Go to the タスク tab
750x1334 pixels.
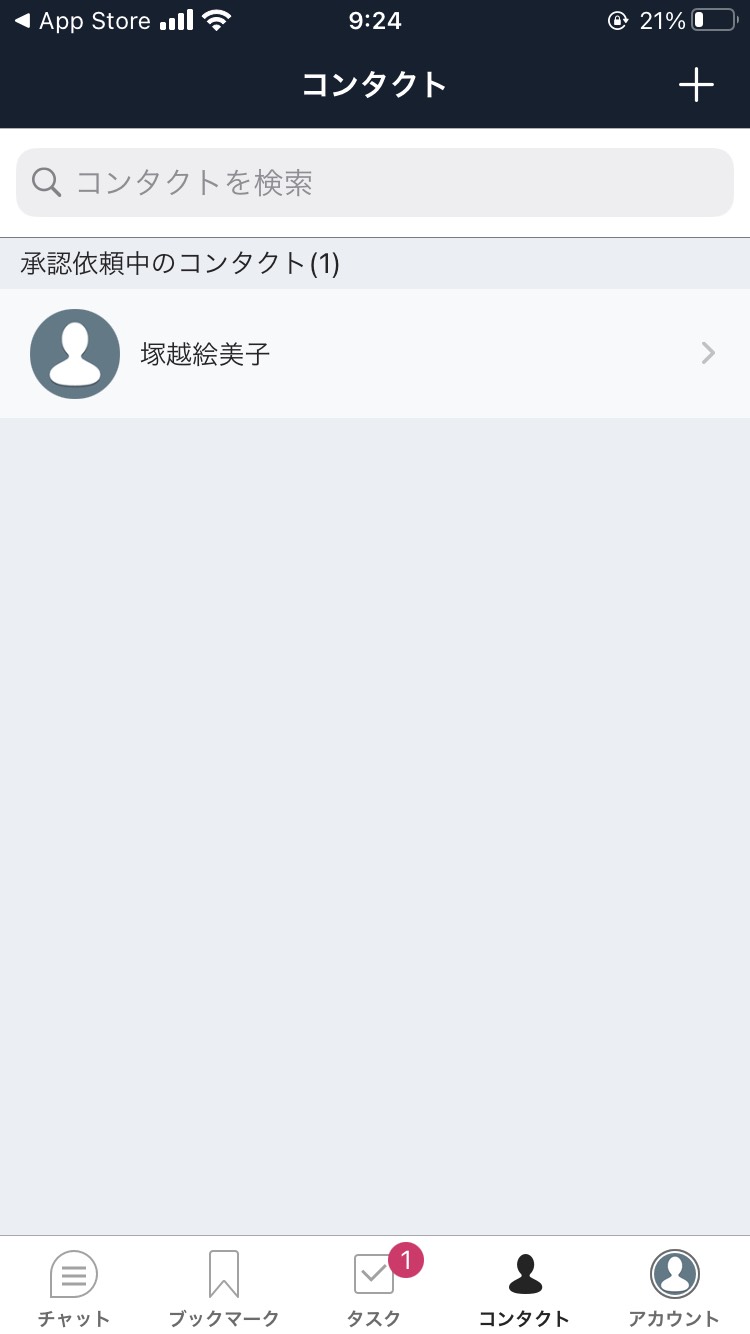pos(375,1288)
